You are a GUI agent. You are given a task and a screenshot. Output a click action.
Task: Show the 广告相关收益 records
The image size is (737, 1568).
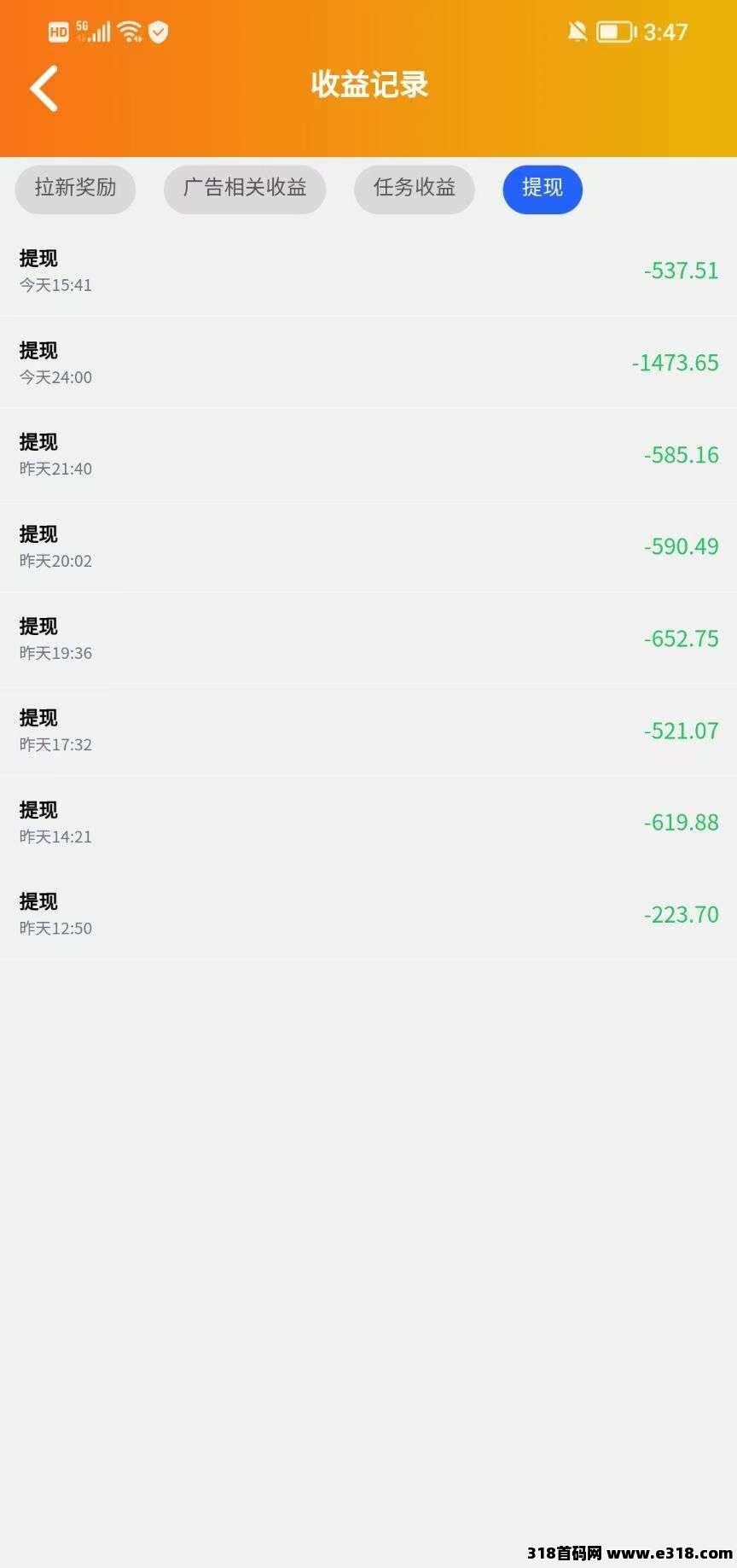(245, 189)
